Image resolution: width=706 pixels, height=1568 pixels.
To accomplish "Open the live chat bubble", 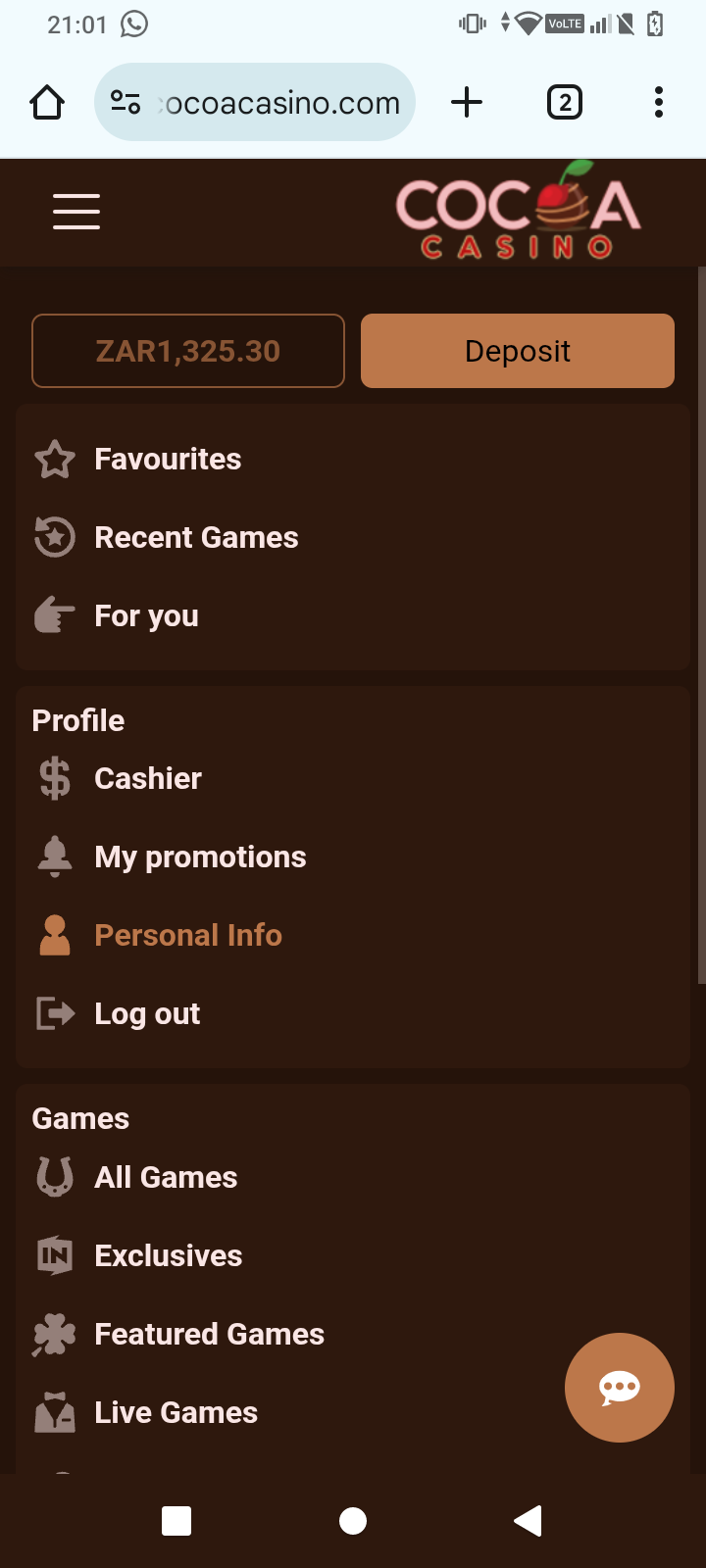I will pos(620,1388).
